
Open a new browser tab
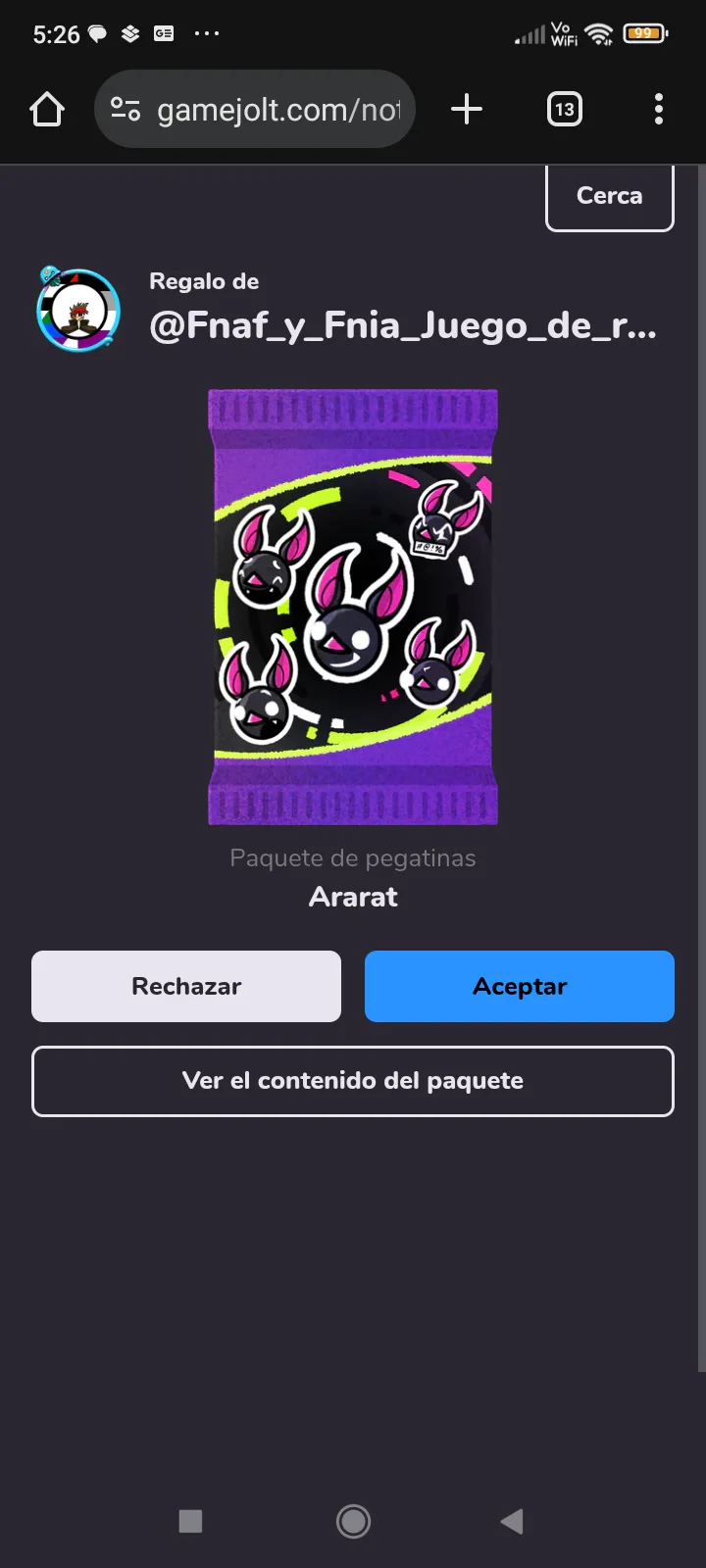point(467,109)
